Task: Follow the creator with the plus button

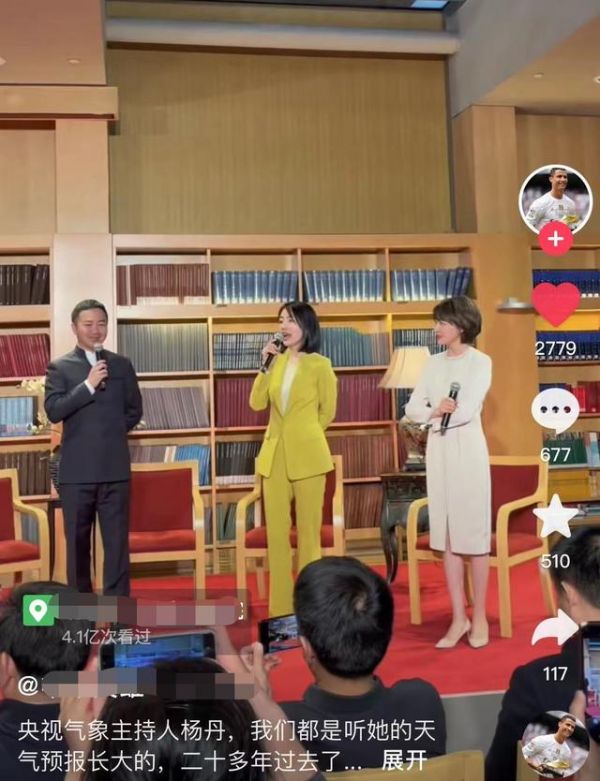Action: point(555,239)
